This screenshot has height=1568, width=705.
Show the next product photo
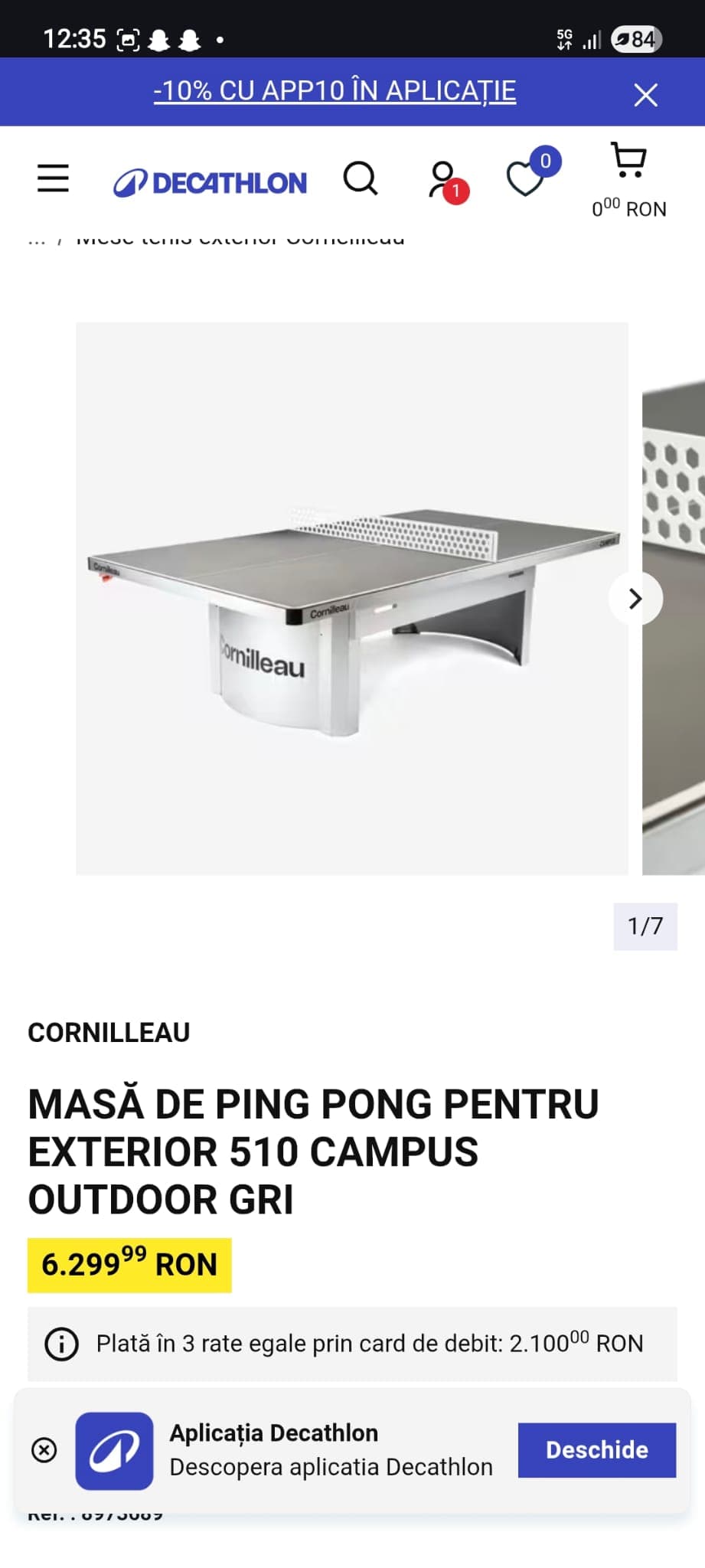click(x=635, y=599)
